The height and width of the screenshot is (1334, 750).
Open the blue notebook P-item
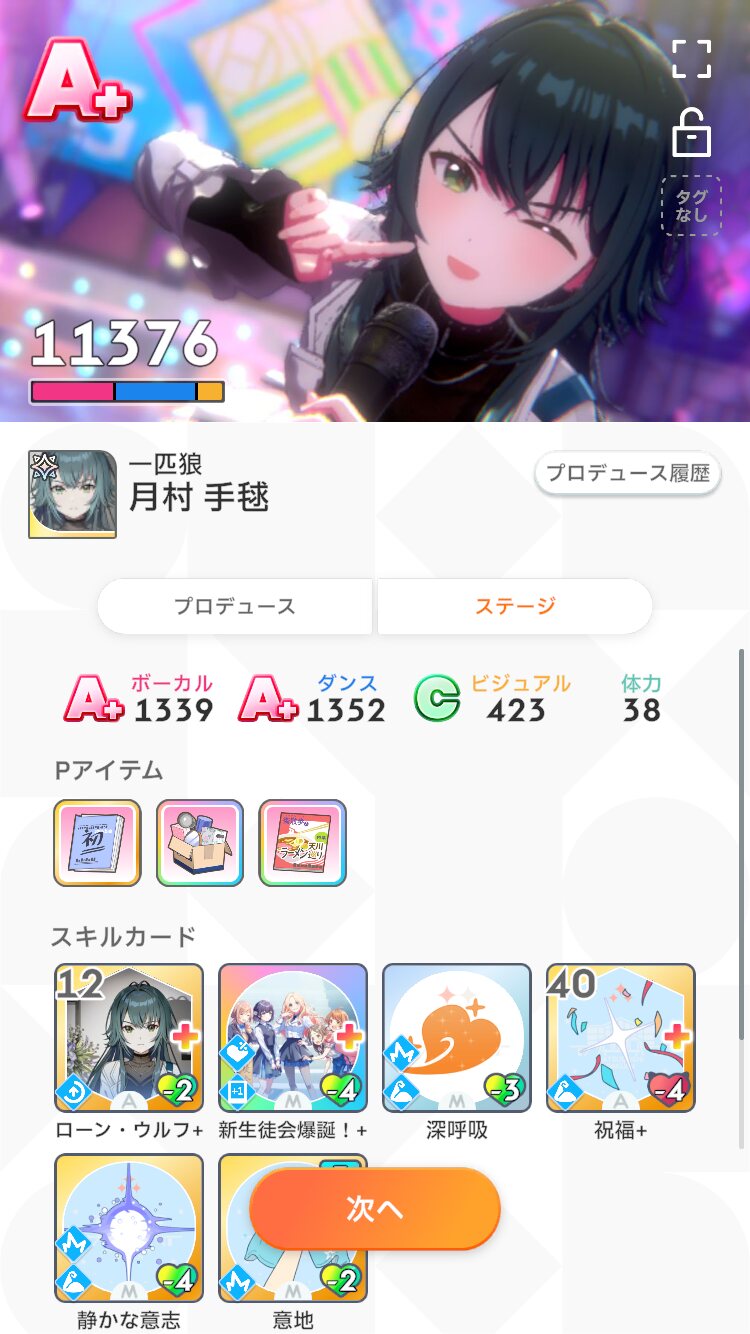(x=97, y=843)
